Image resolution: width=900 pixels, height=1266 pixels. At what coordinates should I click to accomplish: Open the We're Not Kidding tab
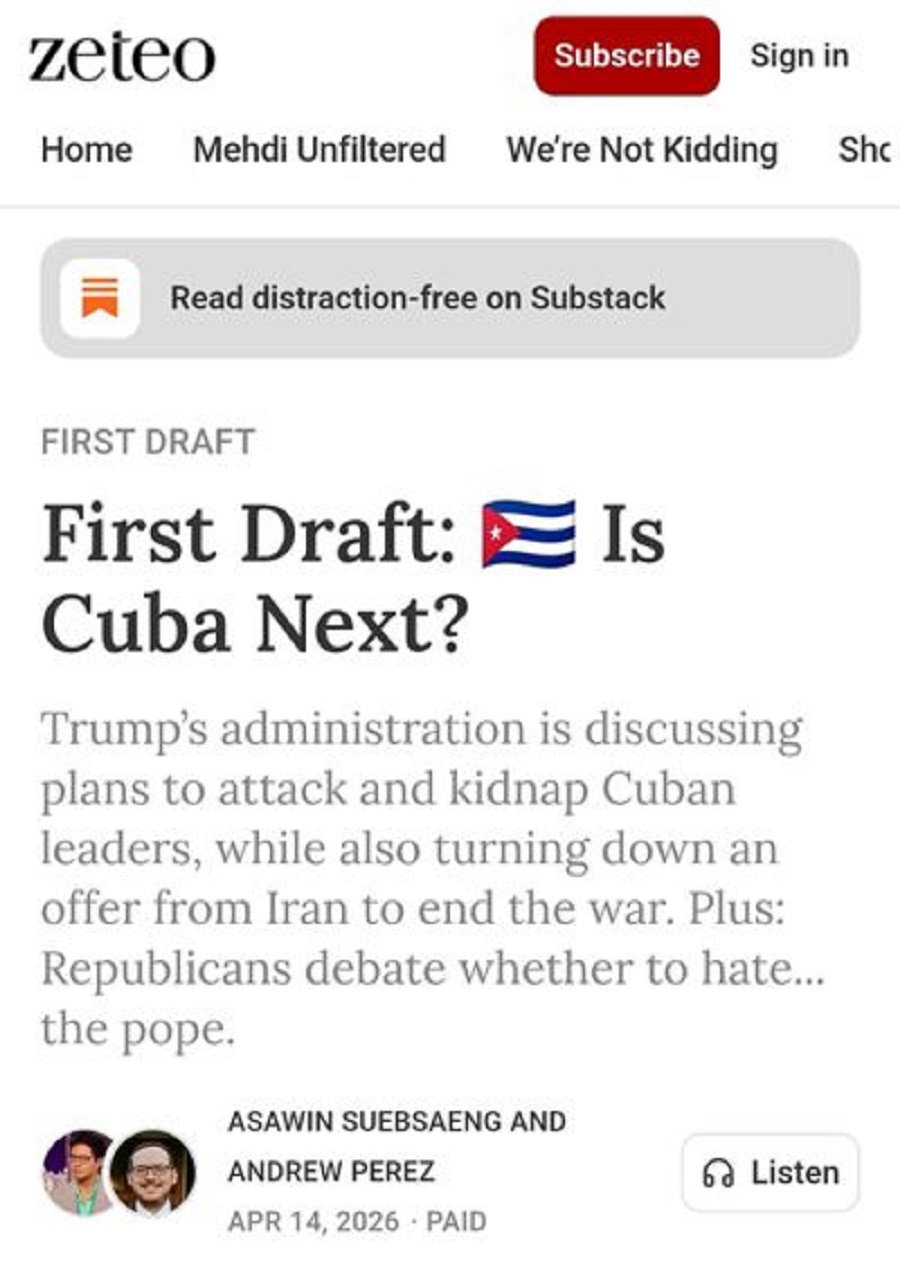[641, 150]
